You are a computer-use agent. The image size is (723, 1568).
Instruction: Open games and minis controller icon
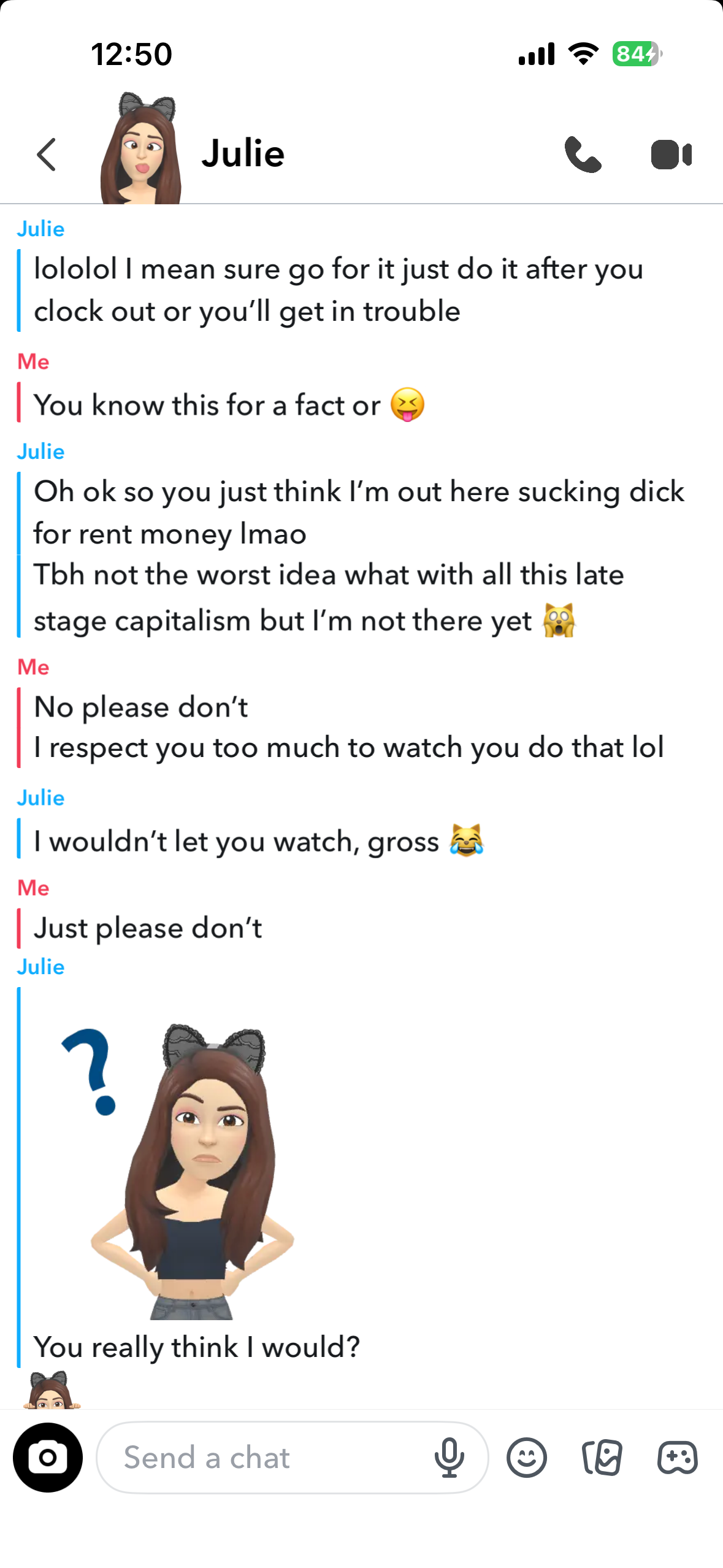pyautogui.click(x=677, y=1457)
